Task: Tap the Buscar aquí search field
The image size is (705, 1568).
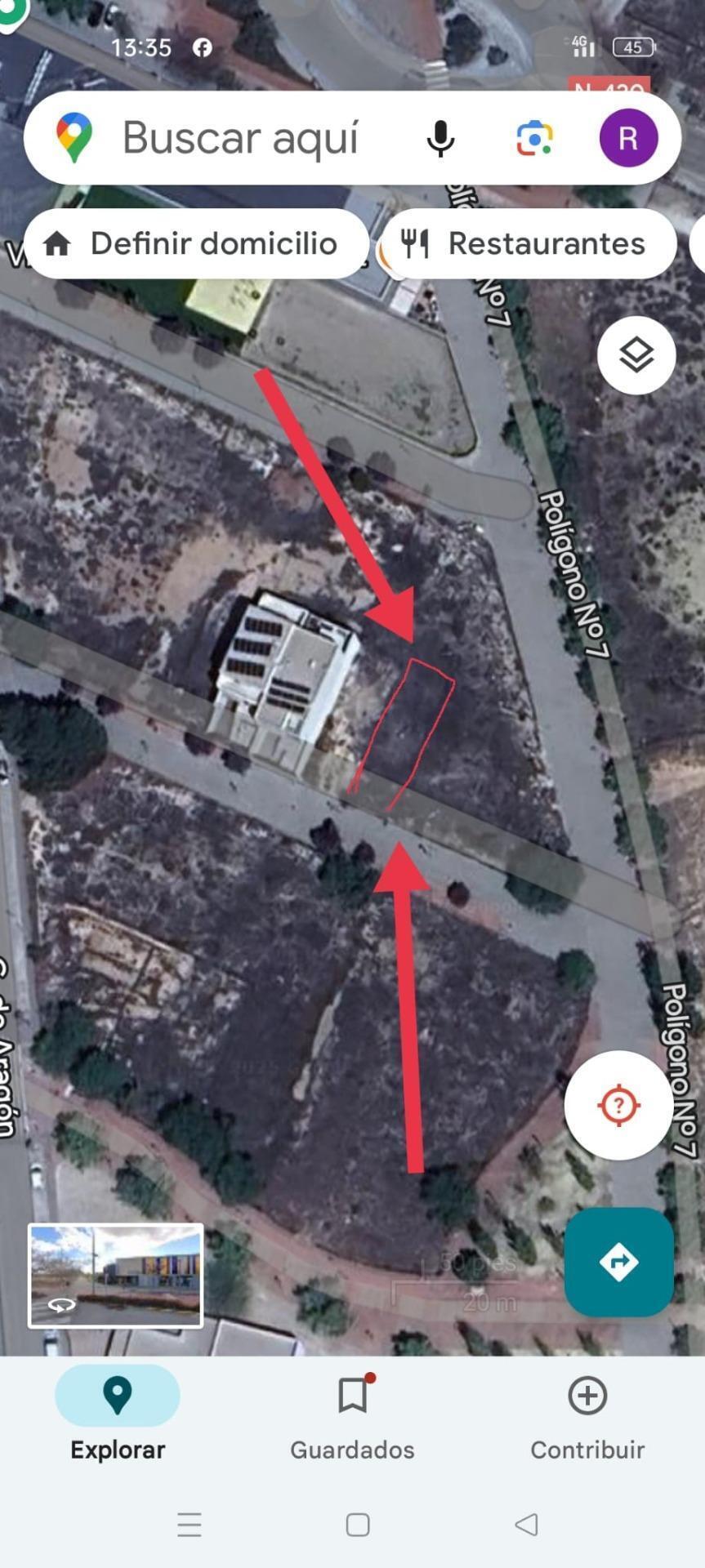Action: (245, 137)
